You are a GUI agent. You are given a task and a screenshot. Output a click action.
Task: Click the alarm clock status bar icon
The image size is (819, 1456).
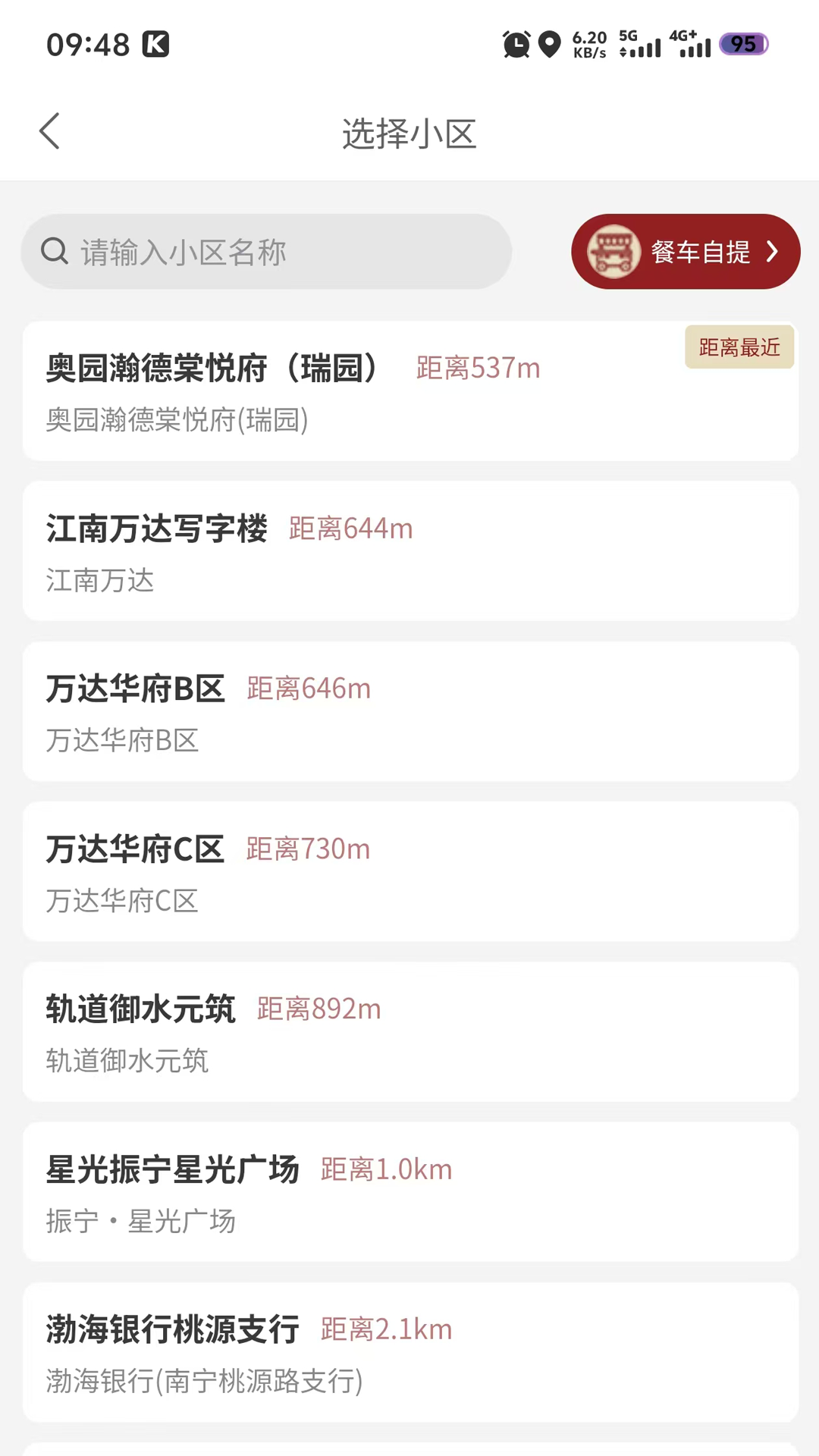pos(516,45)
